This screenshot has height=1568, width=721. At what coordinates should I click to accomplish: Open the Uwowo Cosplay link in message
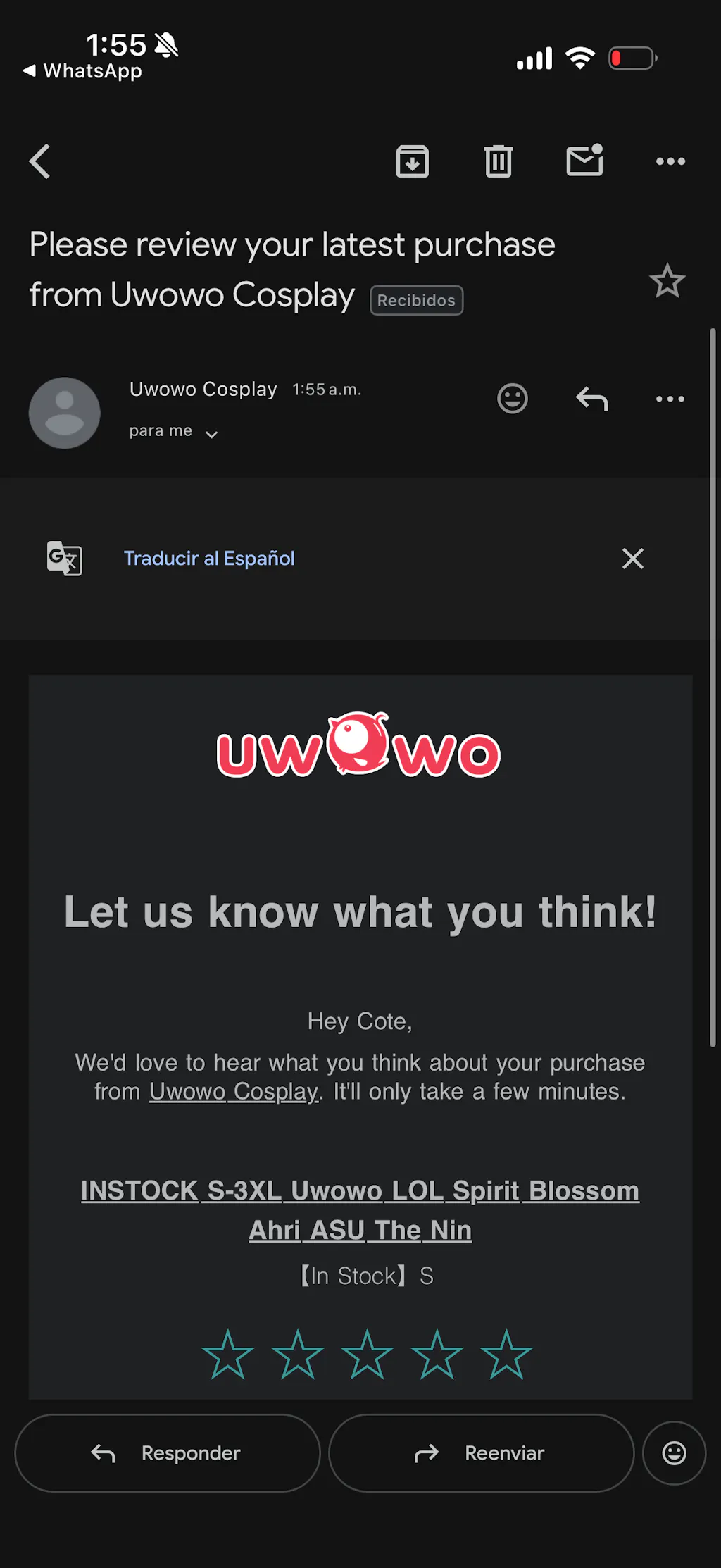234,1091
